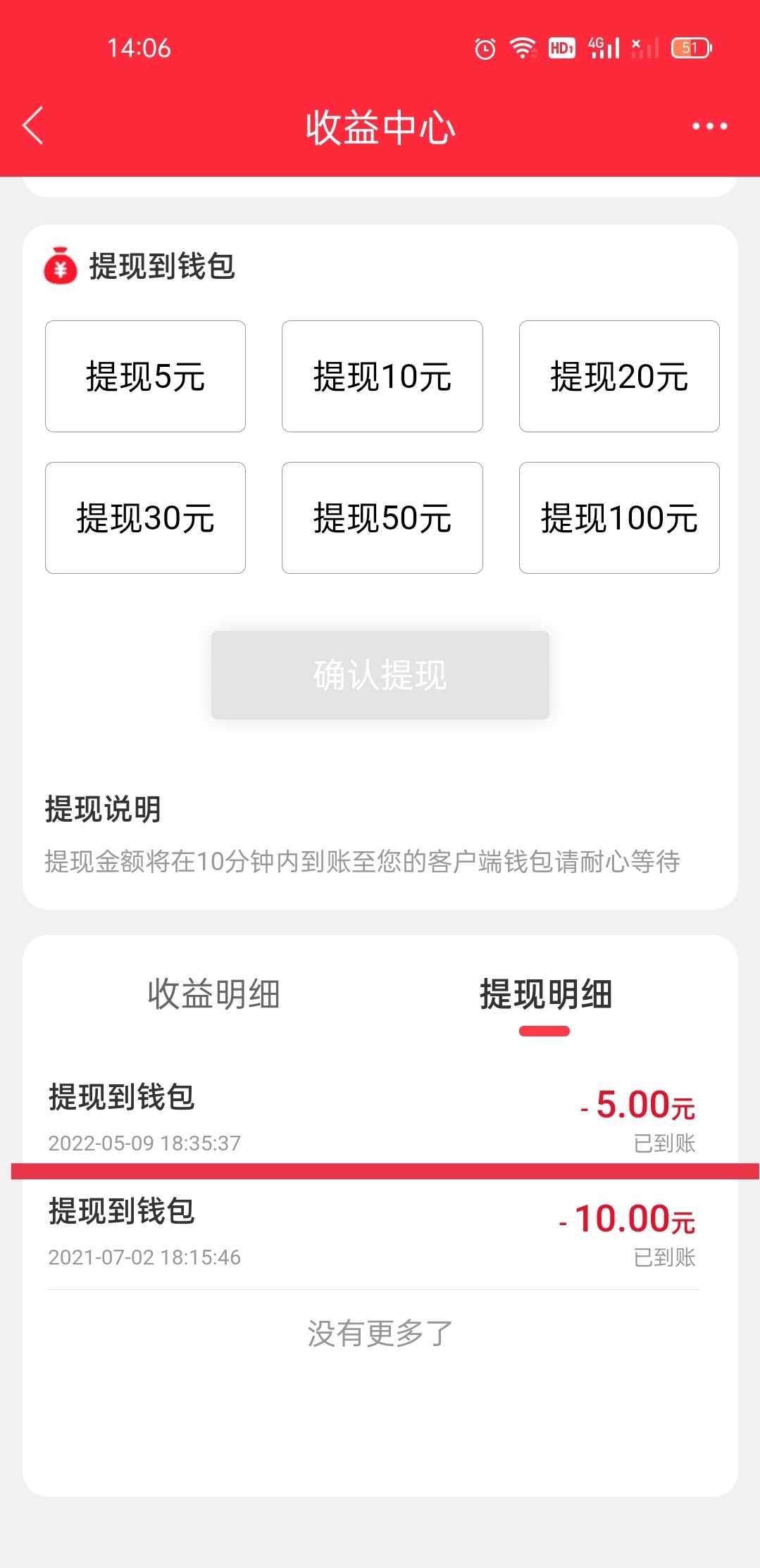This screenshot has height=1568, width=760.
Task: Choose the 提现50元 option
Action: tap(382, 518)
